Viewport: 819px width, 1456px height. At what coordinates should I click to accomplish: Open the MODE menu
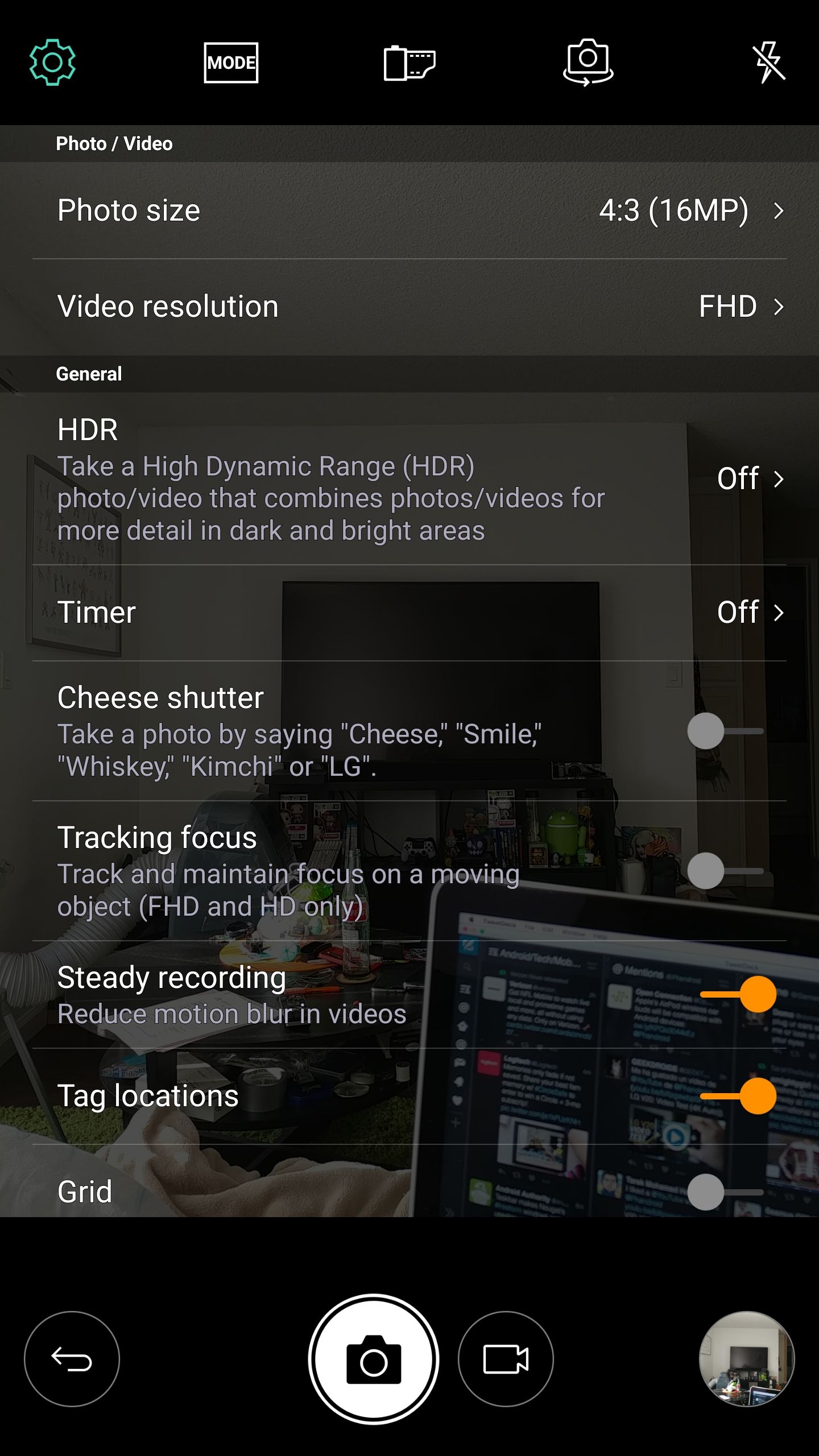(x=231, y=63)
